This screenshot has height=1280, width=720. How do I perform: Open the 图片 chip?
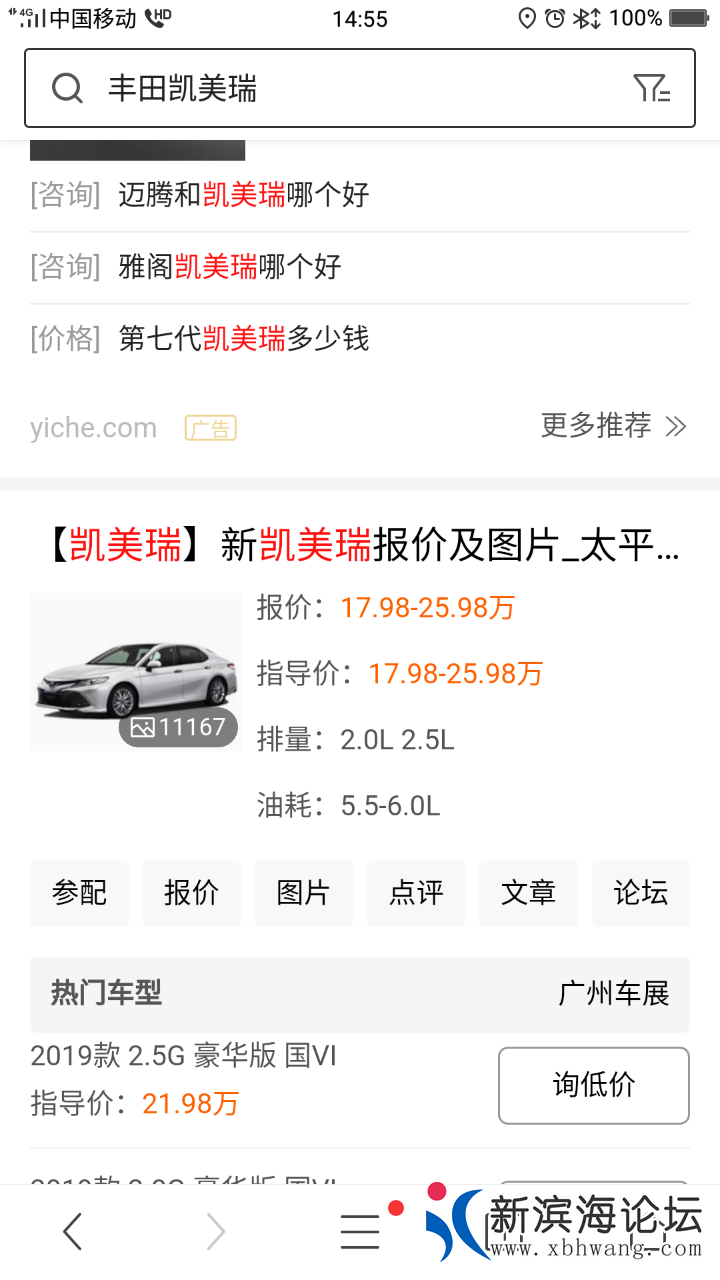pos(303,893)
